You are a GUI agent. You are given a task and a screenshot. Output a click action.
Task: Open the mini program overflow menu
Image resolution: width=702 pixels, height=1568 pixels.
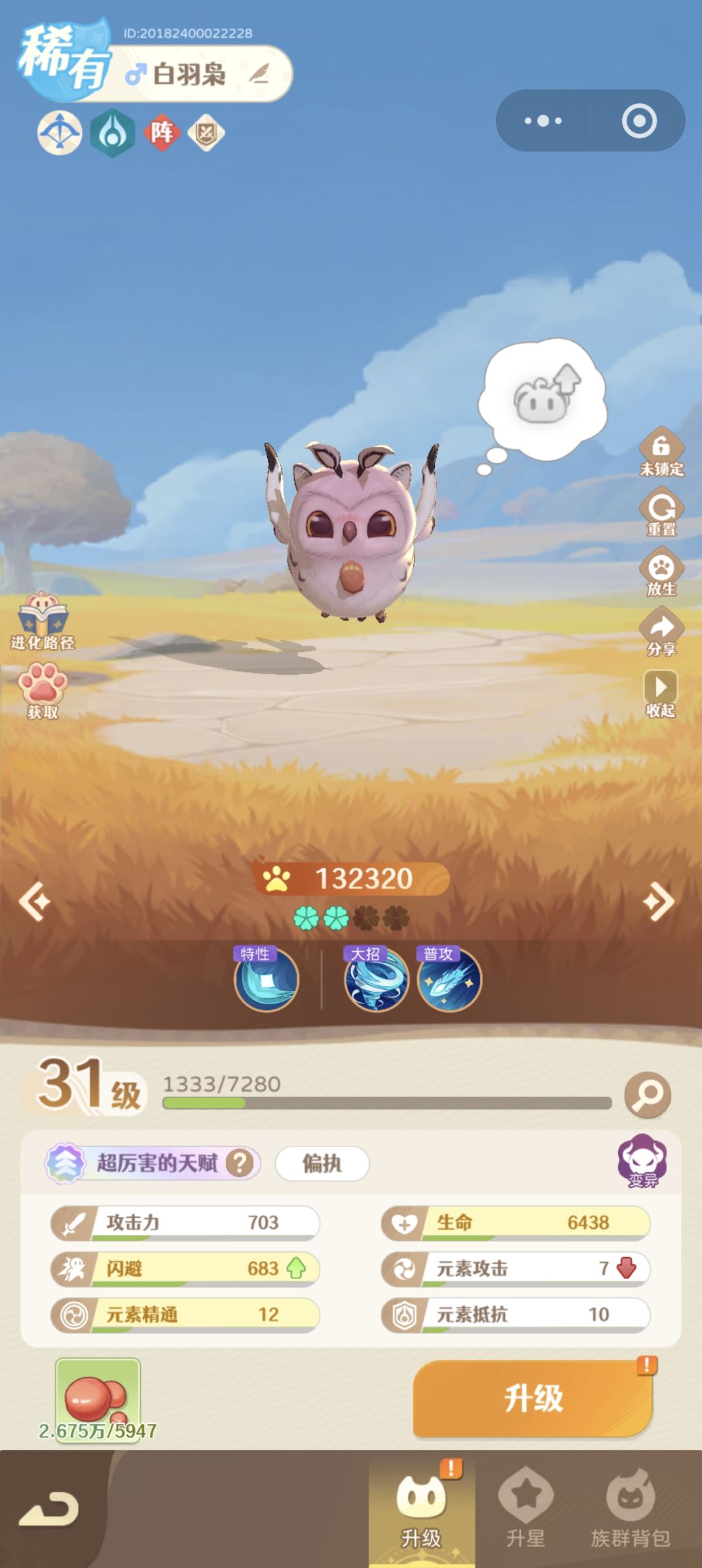click(543, 121)
